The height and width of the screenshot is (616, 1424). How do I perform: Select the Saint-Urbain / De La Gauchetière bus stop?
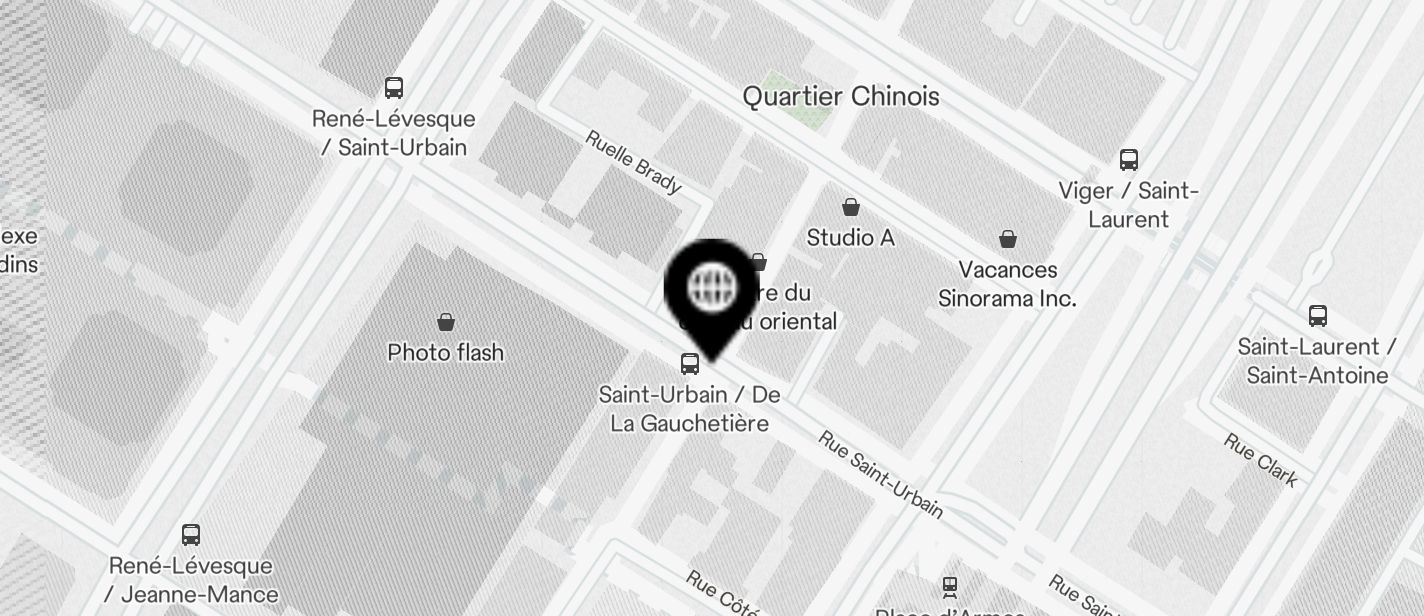pos(690,364)
